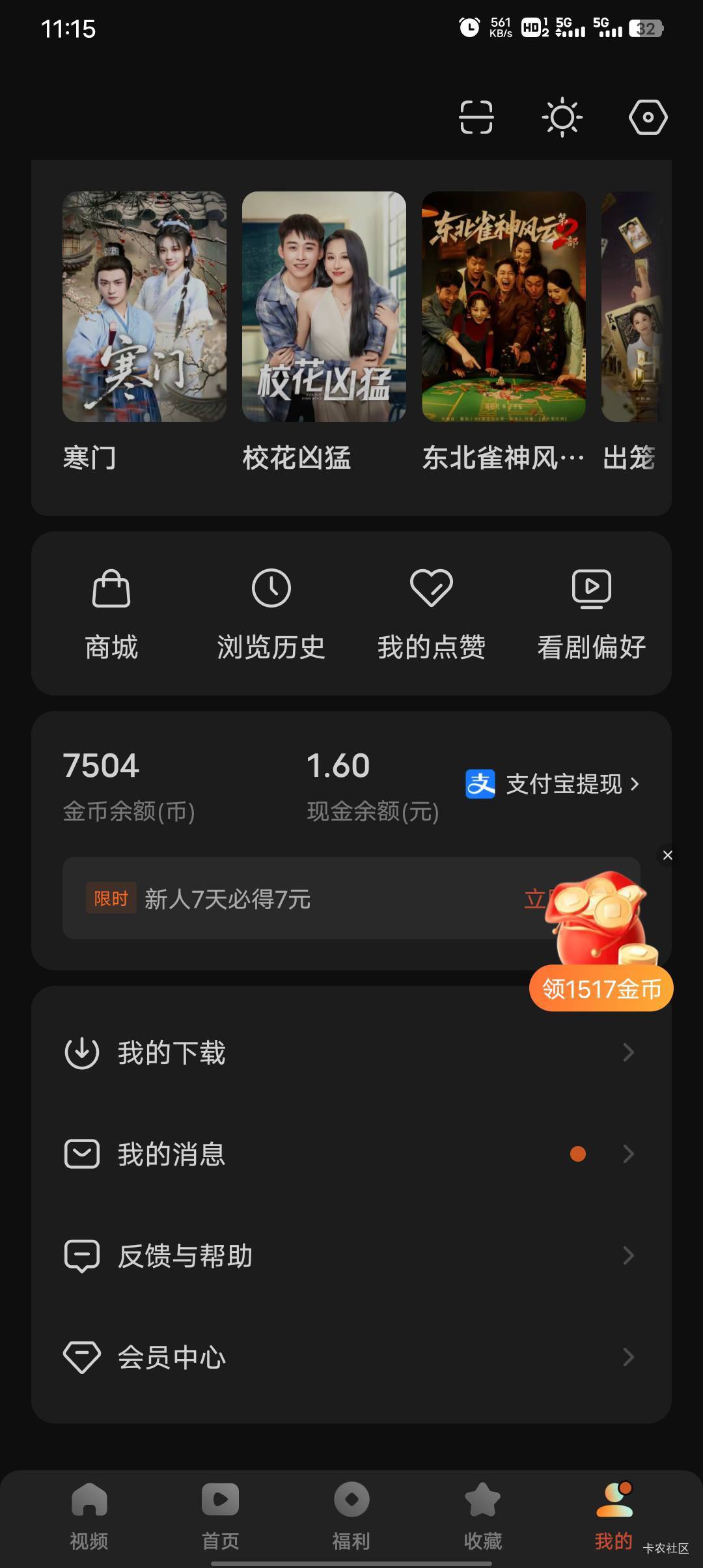Open 我的下载 downloads
The image size is (703, 1568).
[351, 1052]
